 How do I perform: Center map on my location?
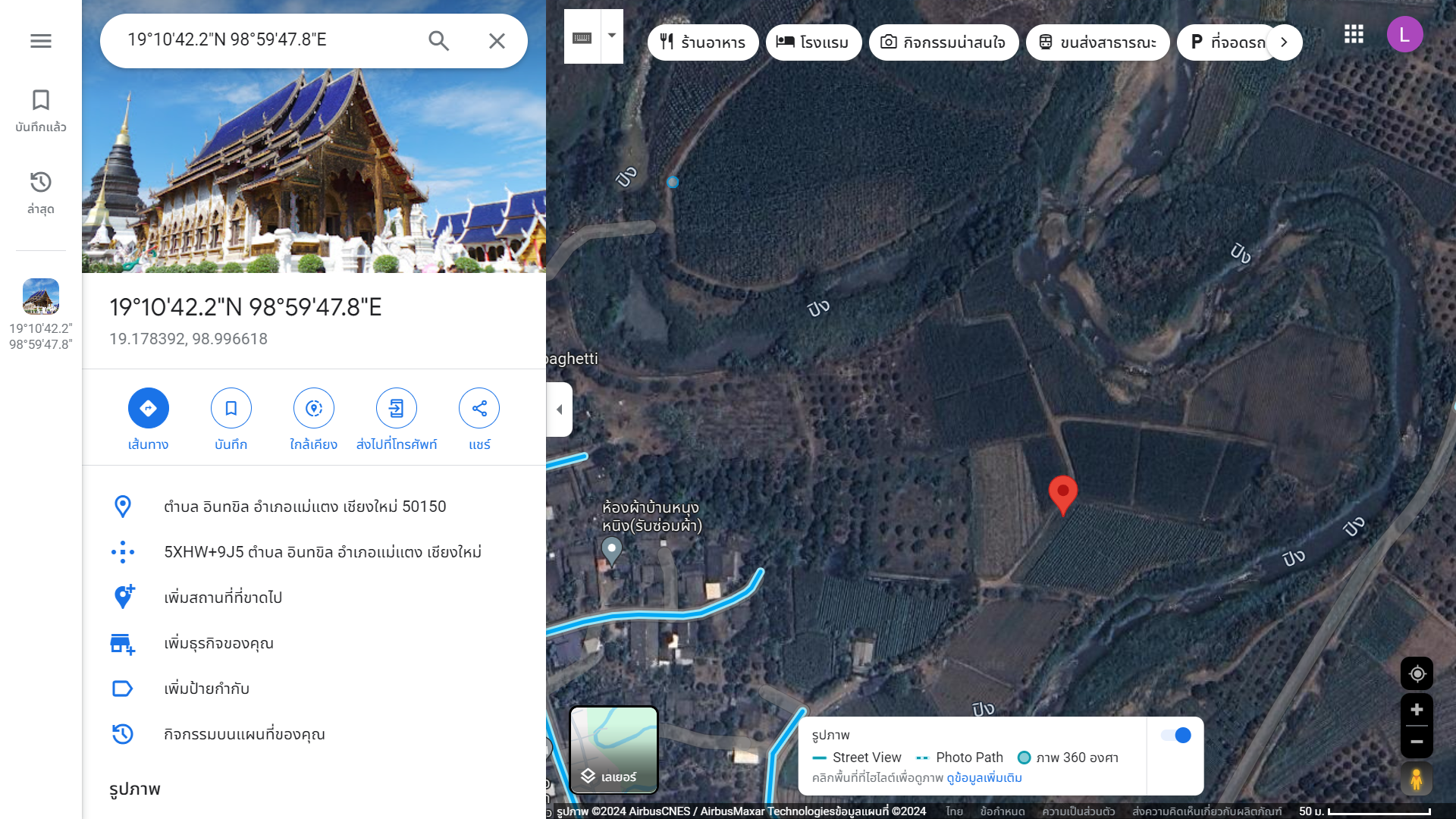[1417, 673]
